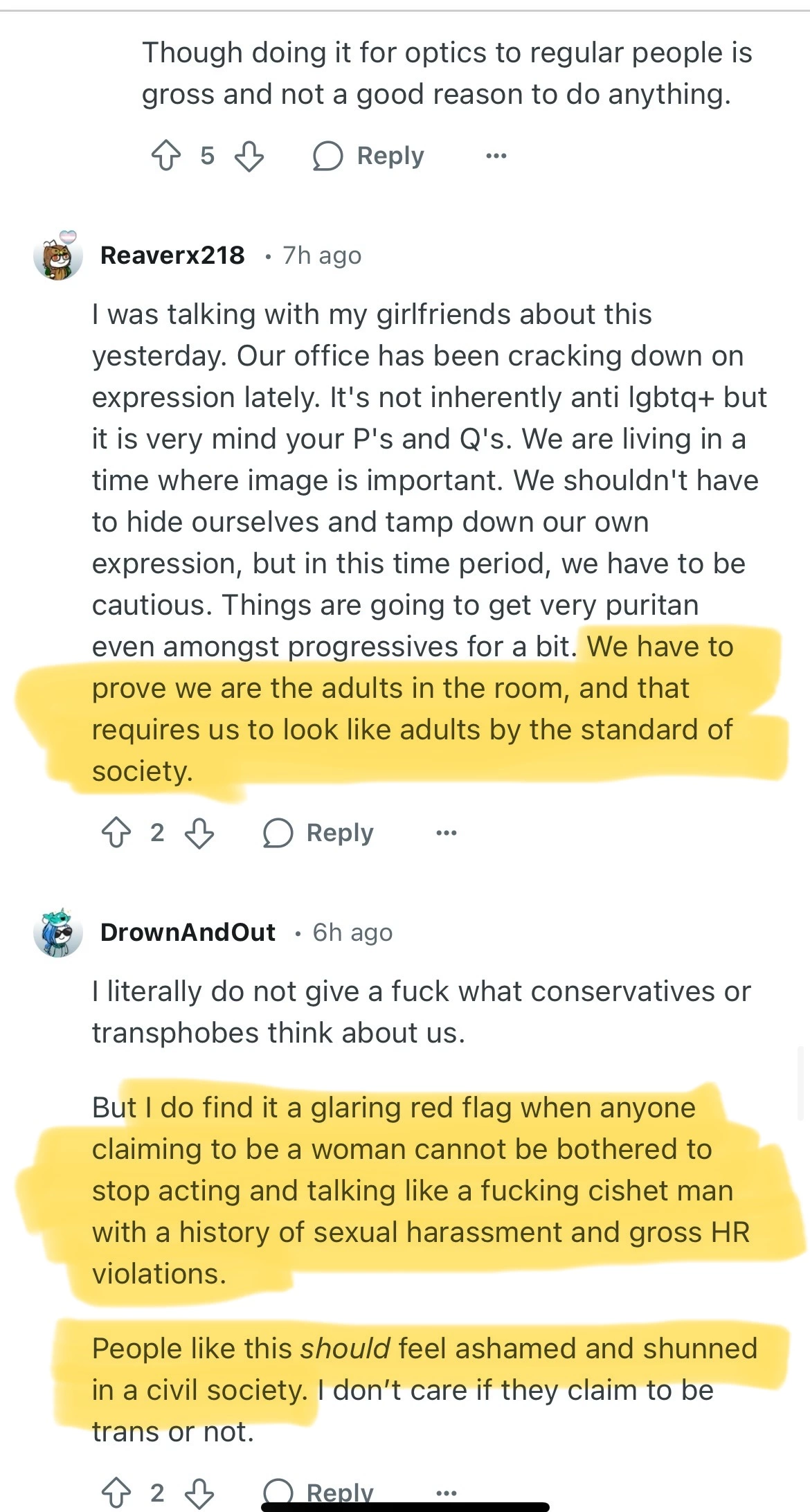The height and width of the screenshot is (1512, 810).
Task: Upvote Reaverx218's comment
Action: point(116,833)
